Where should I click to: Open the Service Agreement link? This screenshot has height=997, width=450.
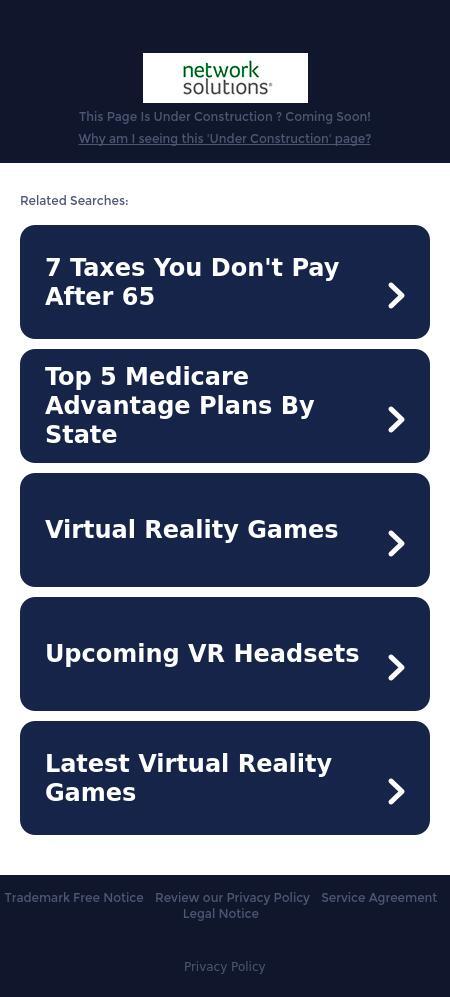pos(379,898)
